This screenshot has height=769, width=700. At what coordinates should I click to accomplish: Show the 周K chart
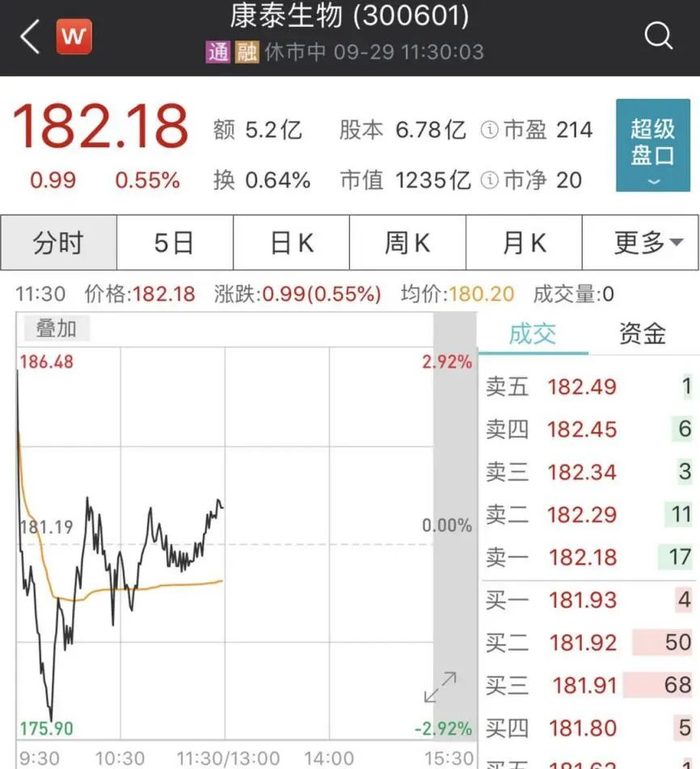(408, 243)
